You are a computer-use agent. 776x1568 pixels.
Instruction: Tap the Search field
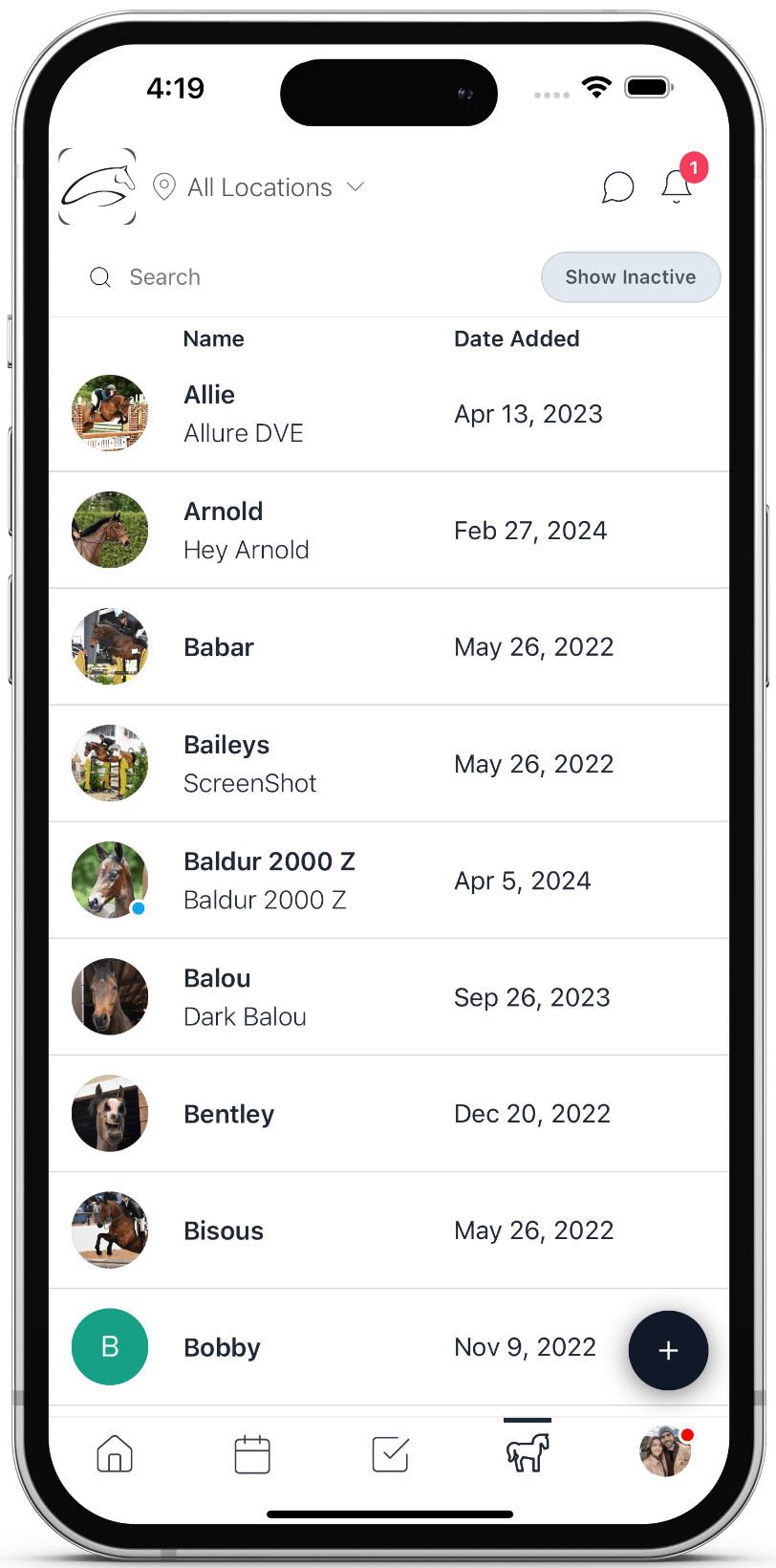tap(306, 277)
